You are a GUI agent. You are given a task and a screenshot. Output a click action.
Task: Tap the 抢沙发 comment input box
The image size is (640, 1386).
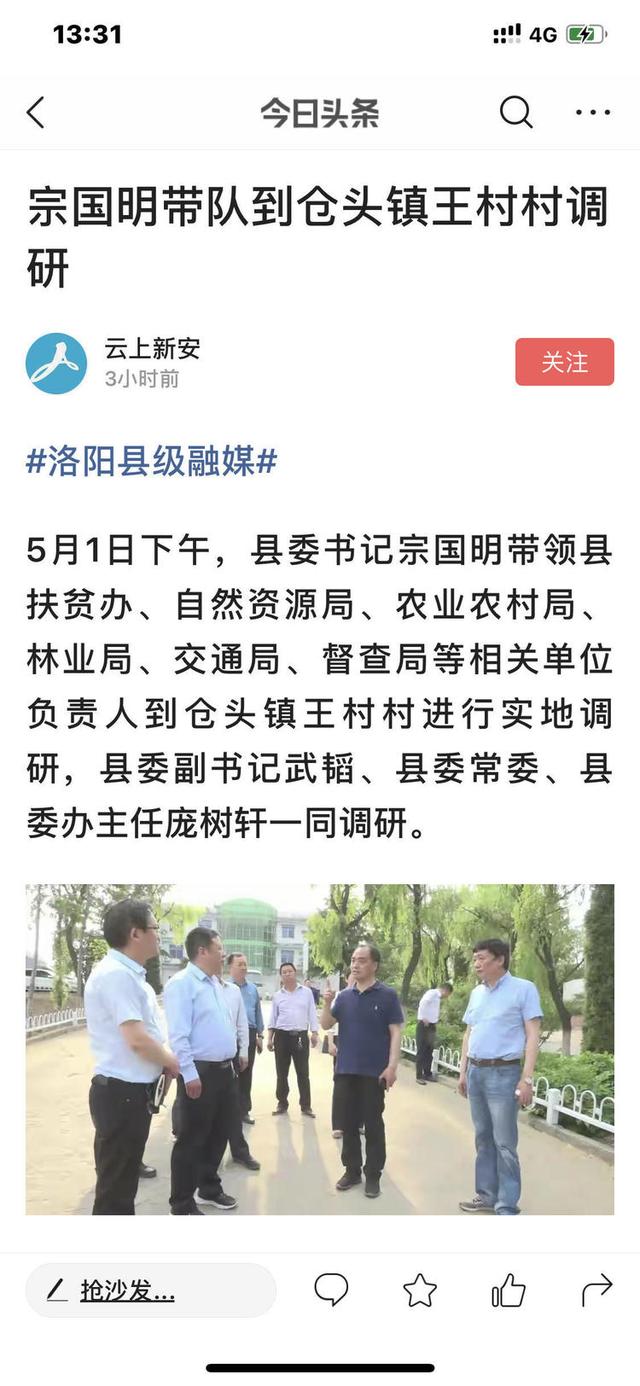(150, 1290)
